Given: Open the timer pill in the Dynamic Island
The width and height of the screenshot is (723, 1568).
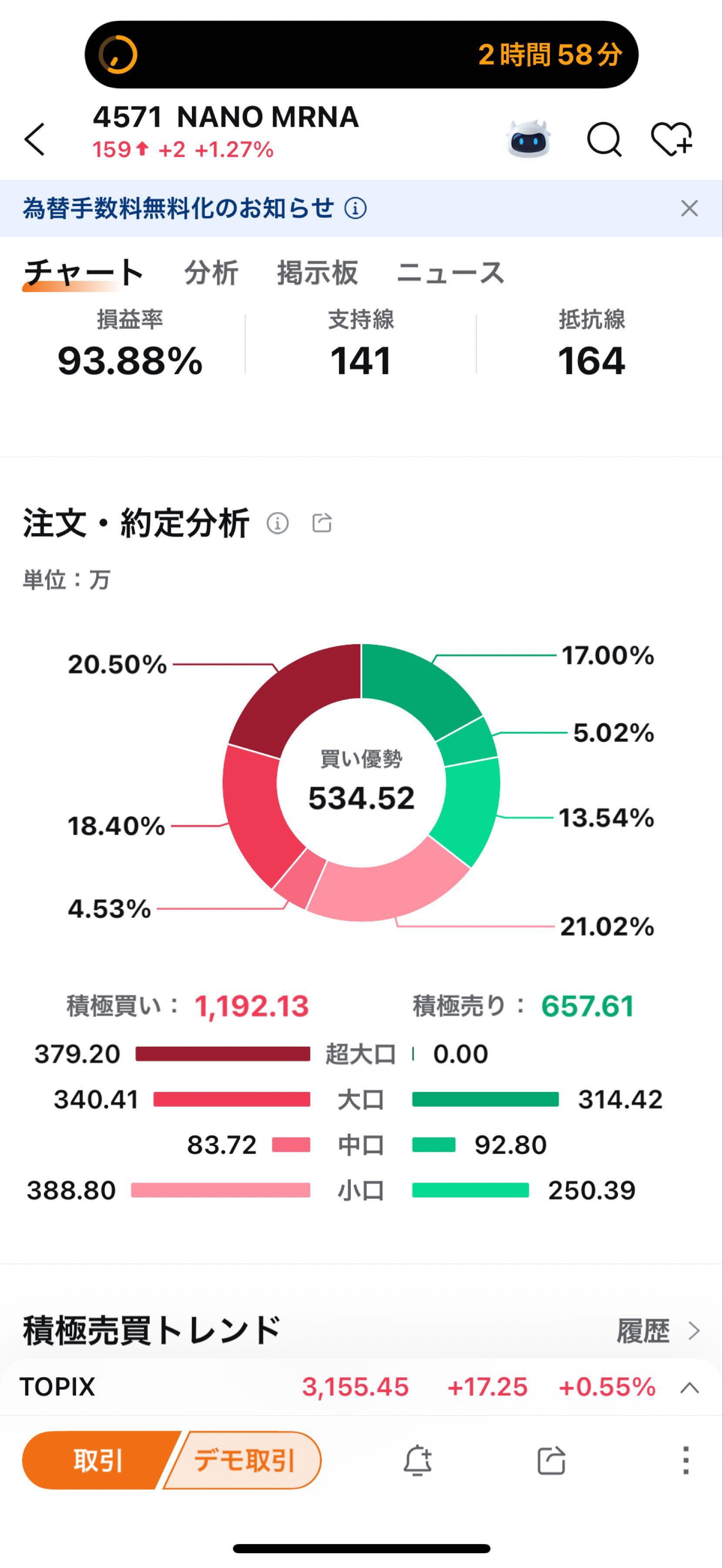Looking at the screenshot, I should click(x=361, y=55).
